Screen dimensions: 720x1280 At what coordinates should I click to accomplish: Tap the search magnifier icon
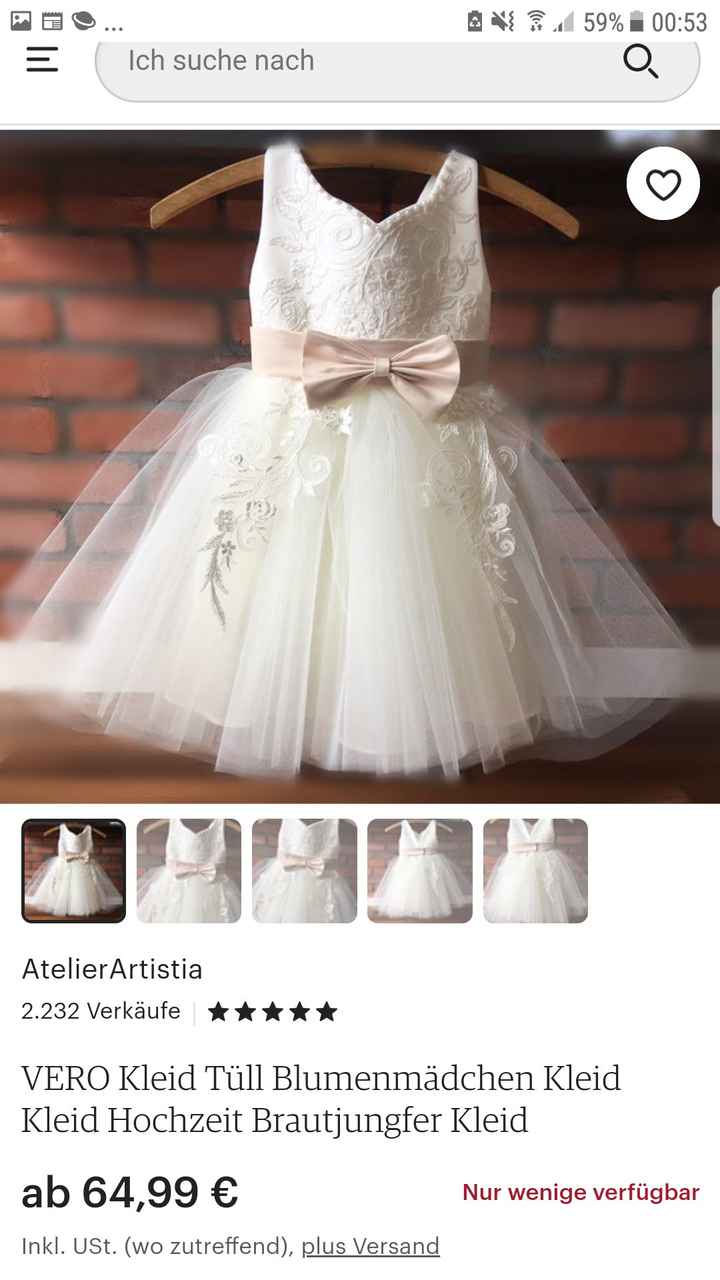(x=640, y=62)
